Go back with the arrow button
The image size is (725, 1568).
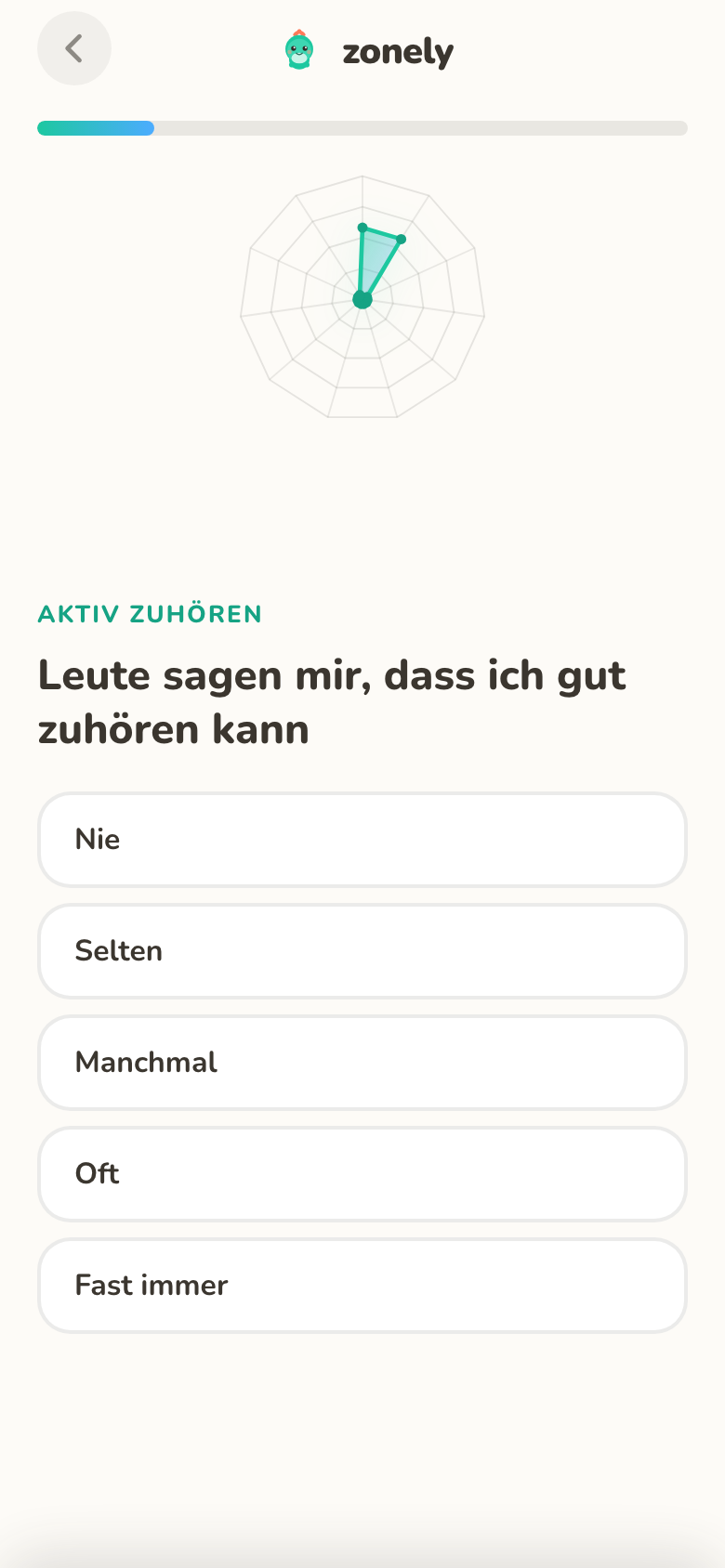tap(74, 48)
